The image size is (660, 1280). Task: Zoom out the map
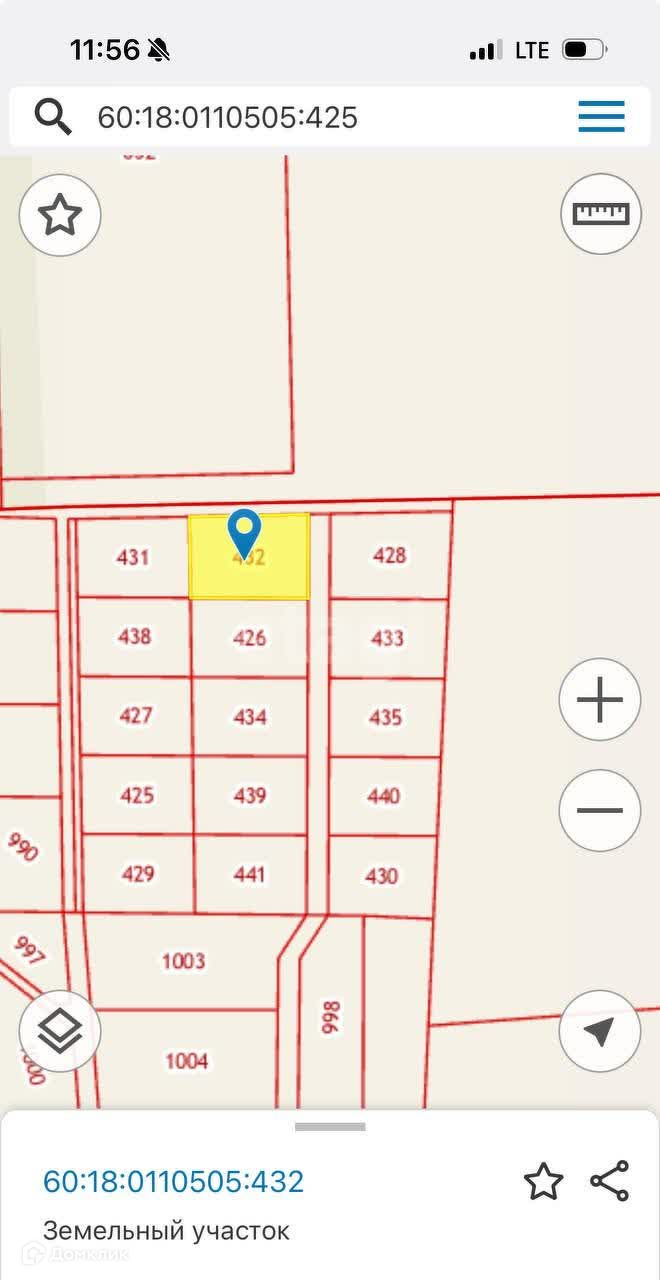pyautogui.click(x=600, y=810)
